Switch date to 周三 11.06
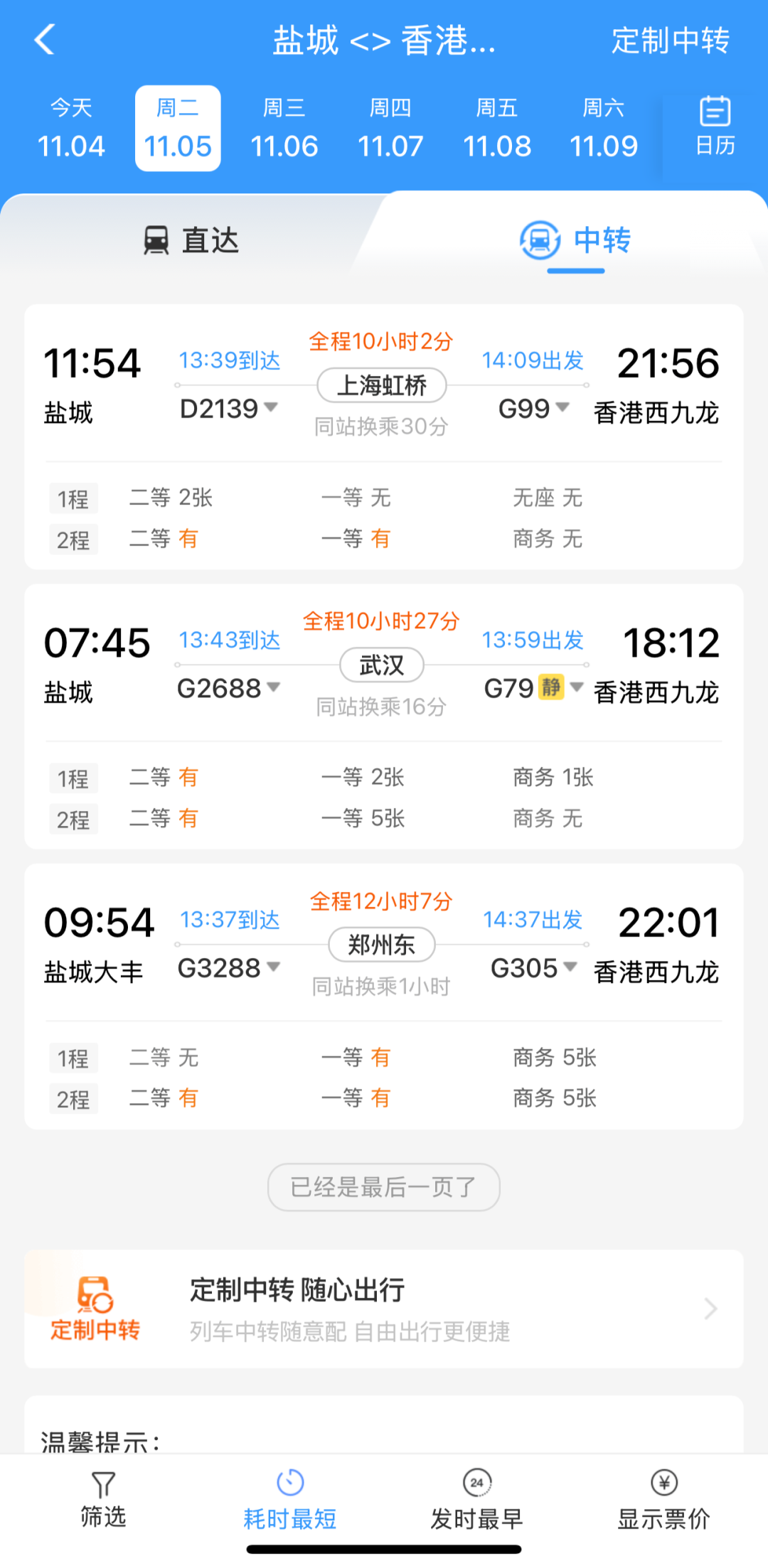The height and width of the screenshot is (1568, 768). click(x=284, y=129)
